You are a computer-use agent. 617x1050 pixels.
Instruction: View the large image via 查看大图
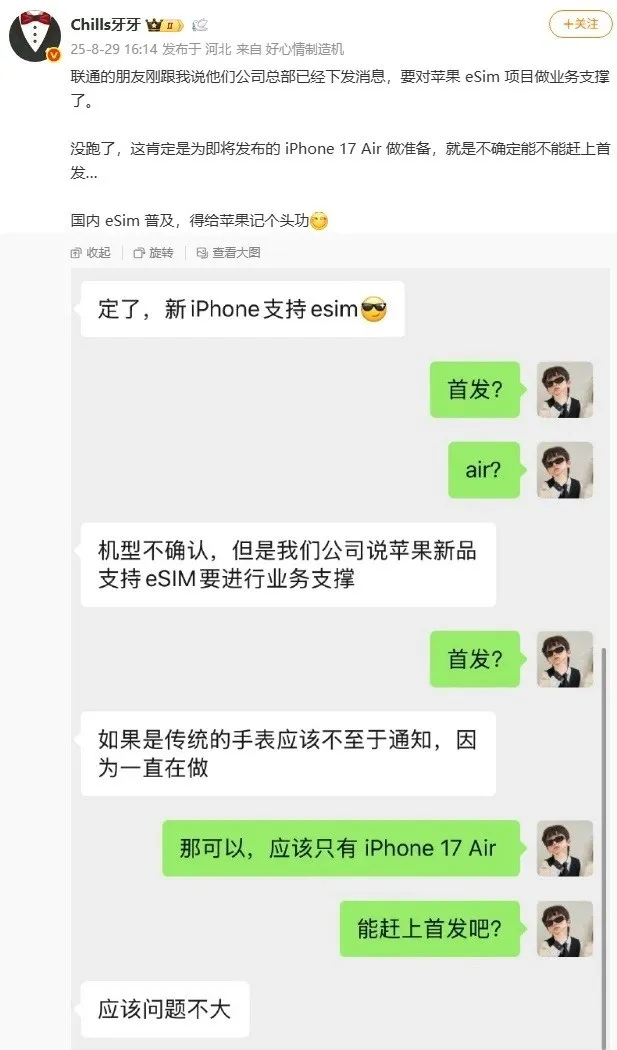point(228,253)
